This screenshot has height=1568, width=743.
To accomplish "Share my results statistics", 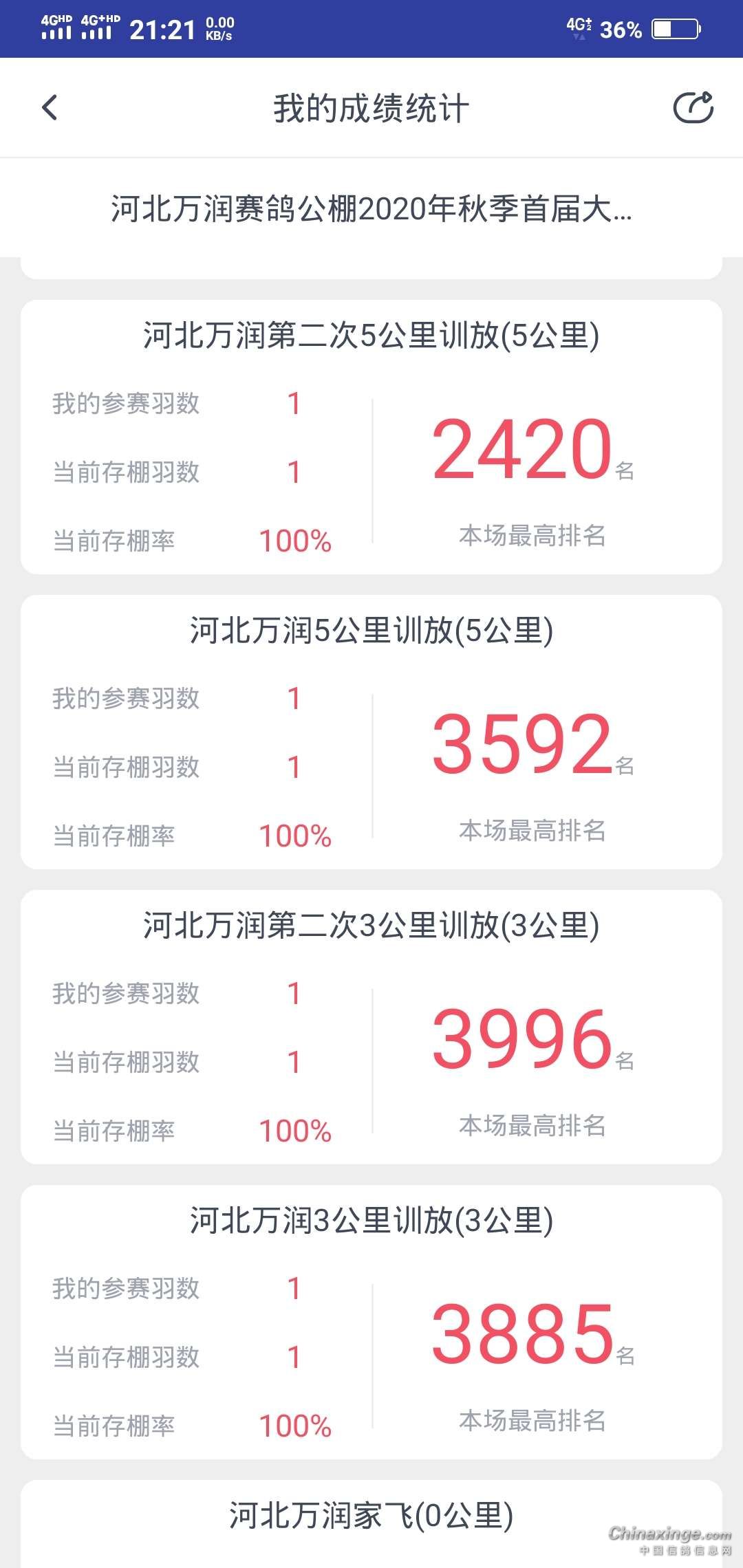I will (x=693, y=108).
